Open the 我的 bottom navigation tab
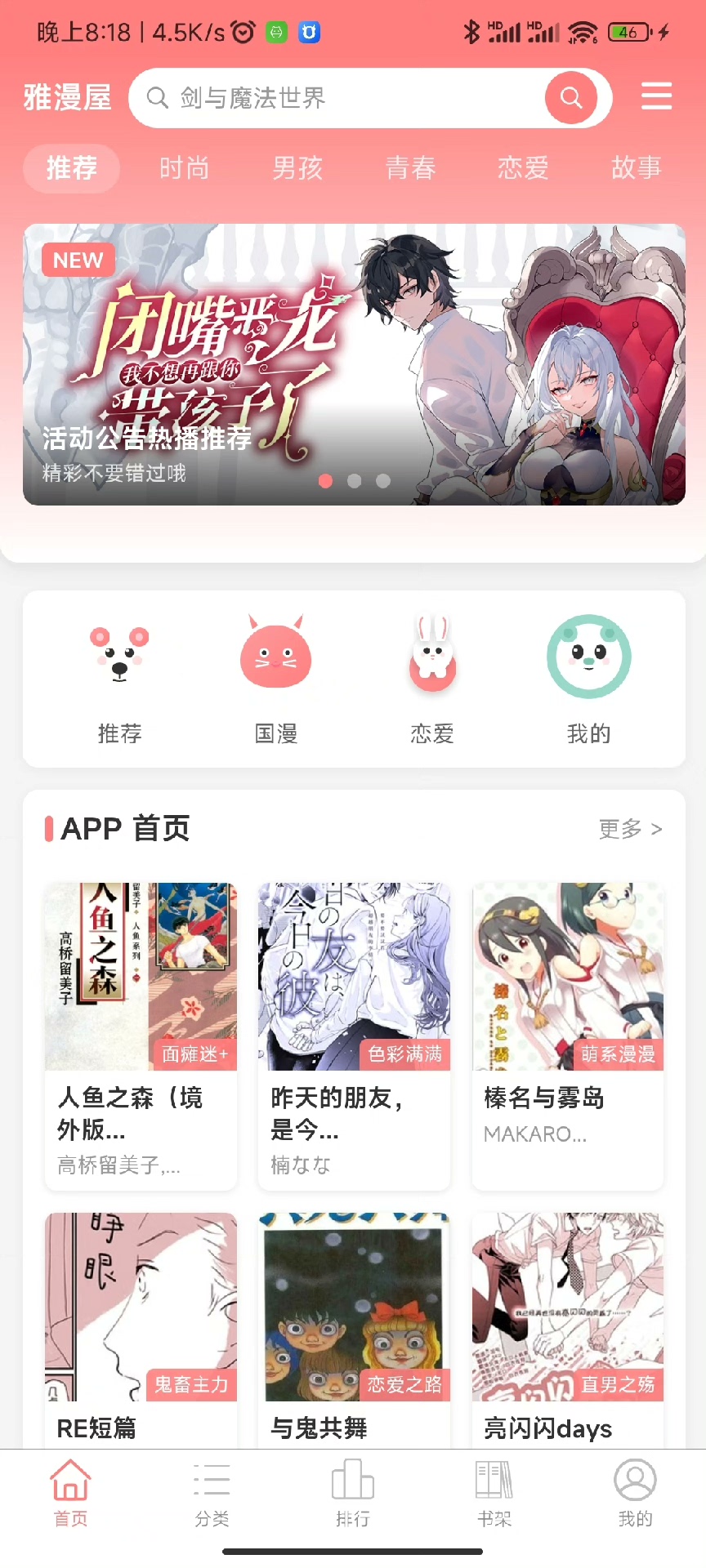The height and width of the screenshot is (1568, 706). click(x=635, y=1494)
